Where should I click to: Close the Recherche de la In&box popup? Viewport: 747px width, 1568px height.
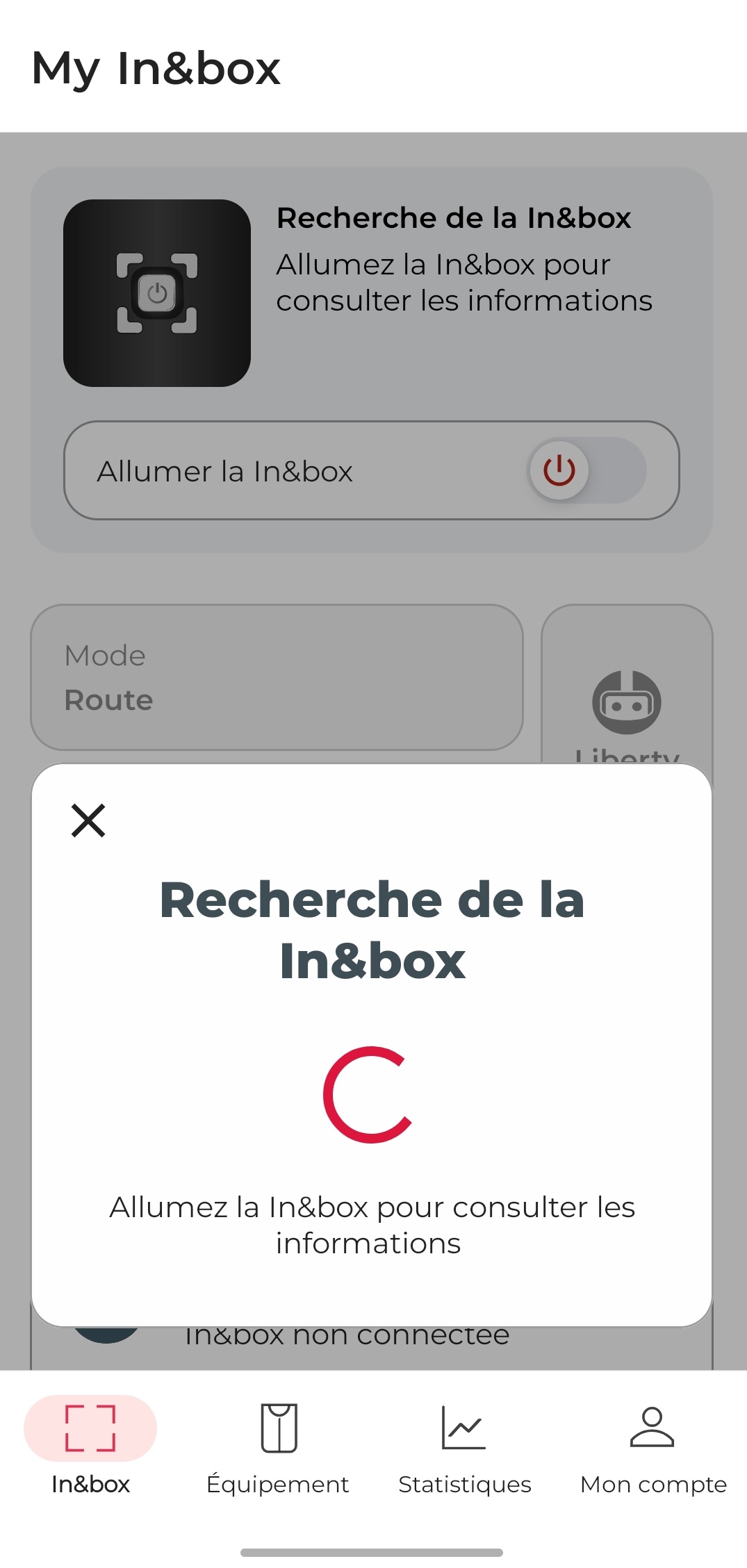click(88, 820)
